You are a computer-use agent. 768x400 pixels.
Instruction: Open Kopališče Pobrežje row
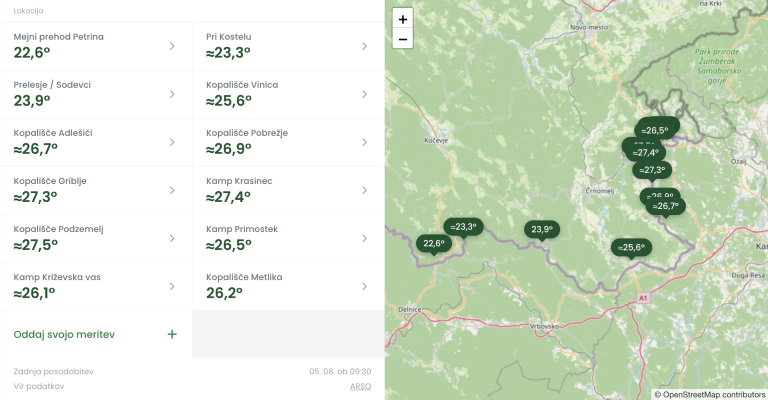coord(288,142)
